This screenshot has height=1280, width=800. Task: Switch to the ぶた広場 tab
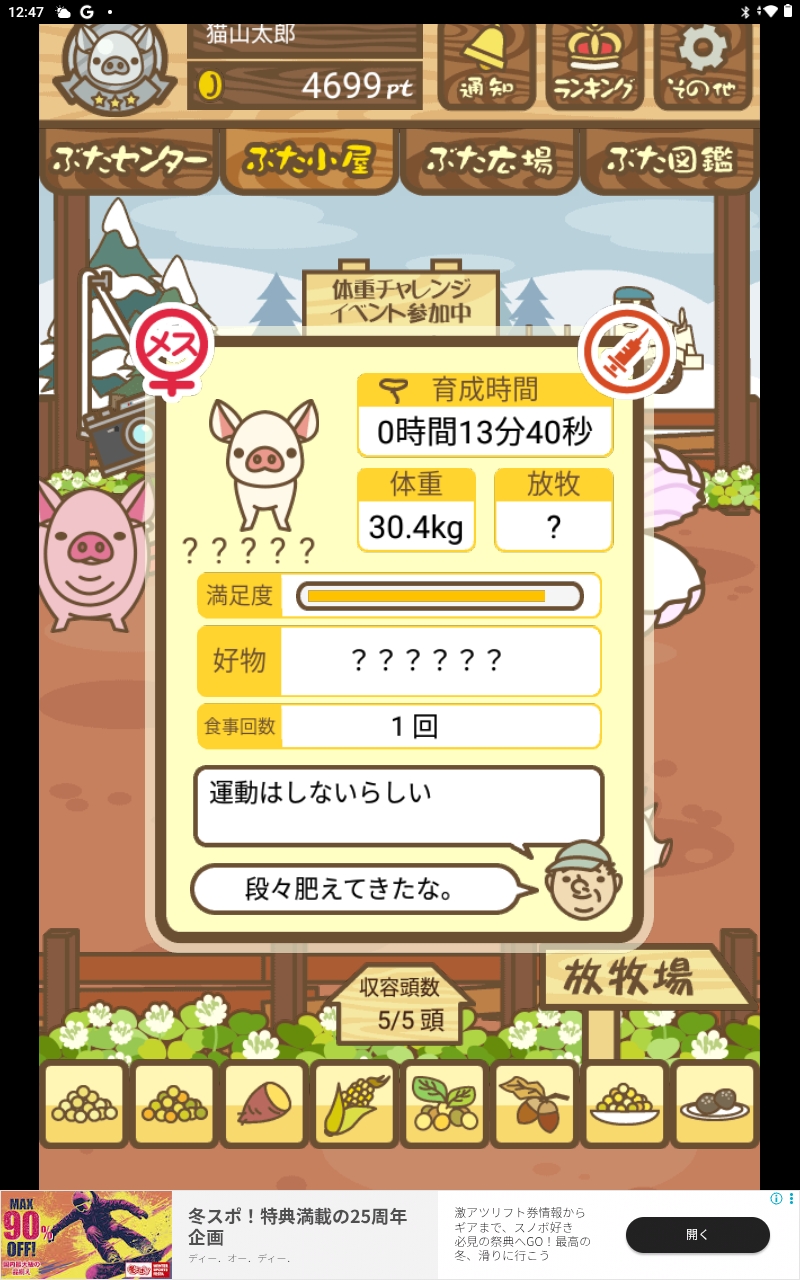point(489,160)
